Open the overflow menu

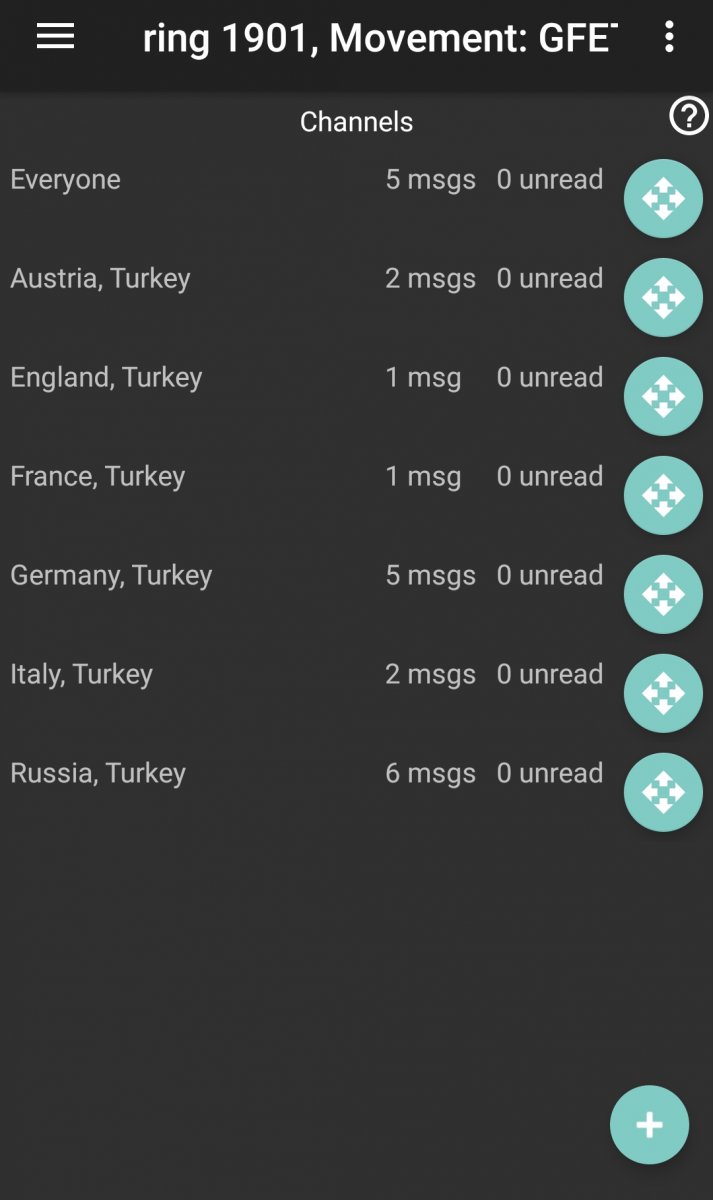click(669, 37)
